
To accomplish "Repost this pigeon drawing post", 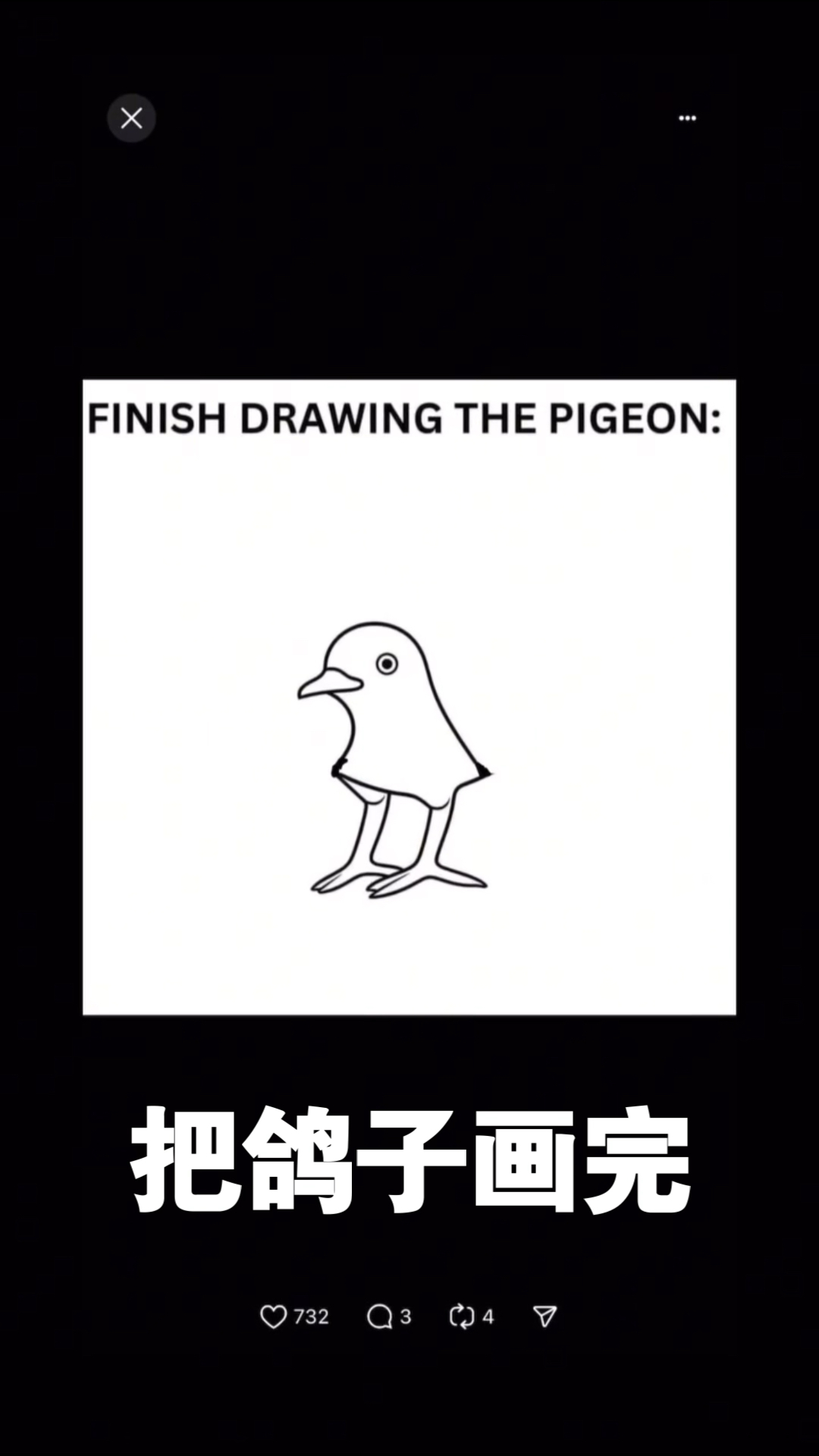I will (x=462, y=1316).
